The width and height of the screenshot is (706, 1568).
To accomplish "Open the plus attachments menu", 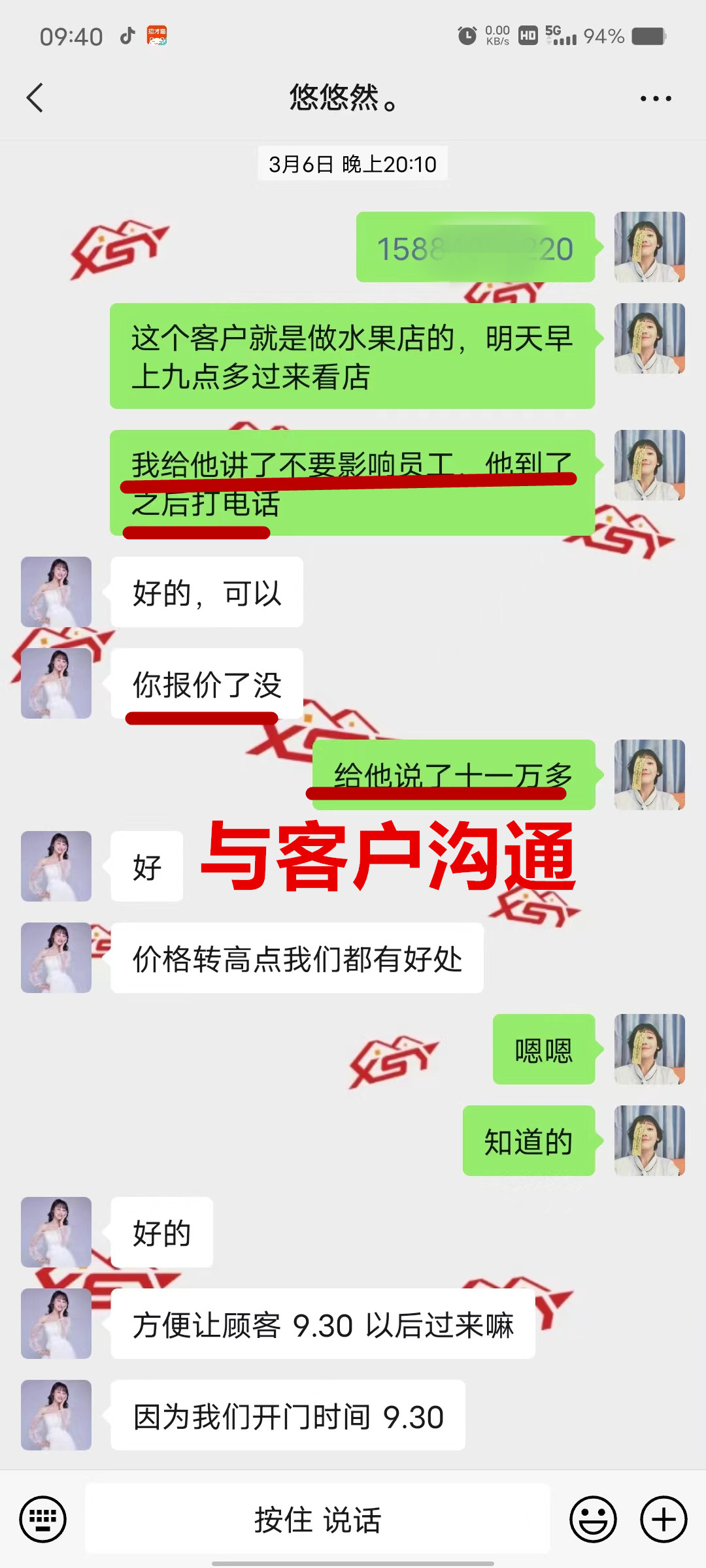I will [663, 1519].
